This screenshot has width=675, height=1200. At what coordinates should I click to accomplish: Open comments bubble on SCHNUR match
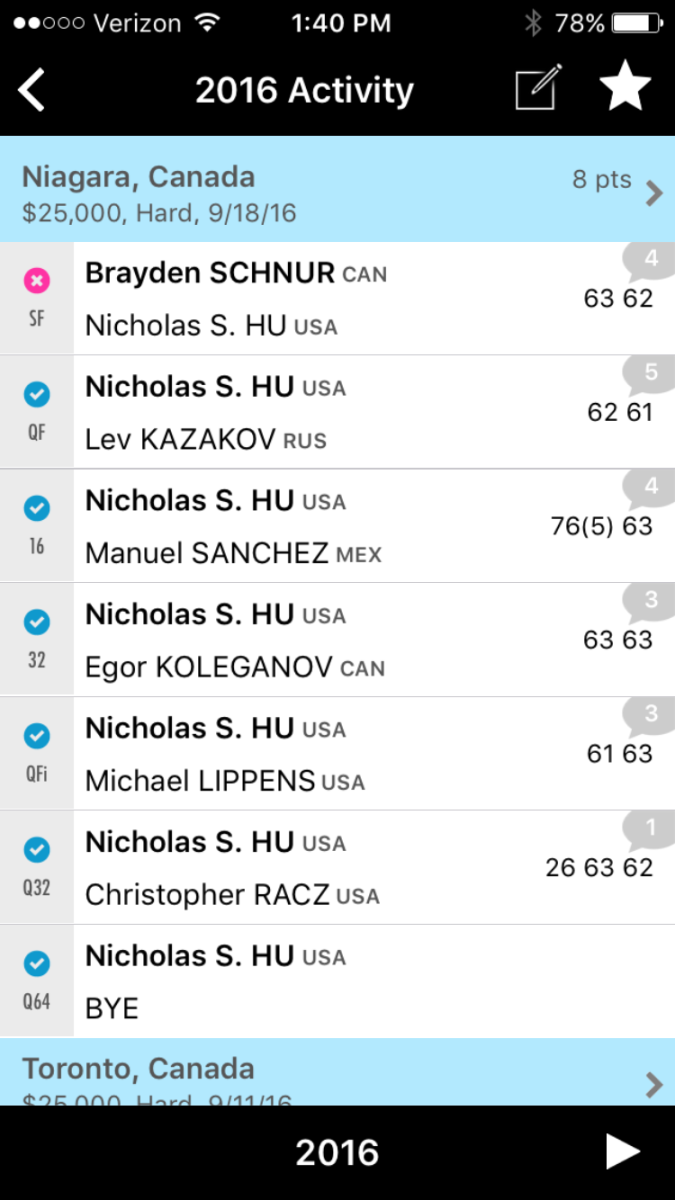click(x=648, y=262)
